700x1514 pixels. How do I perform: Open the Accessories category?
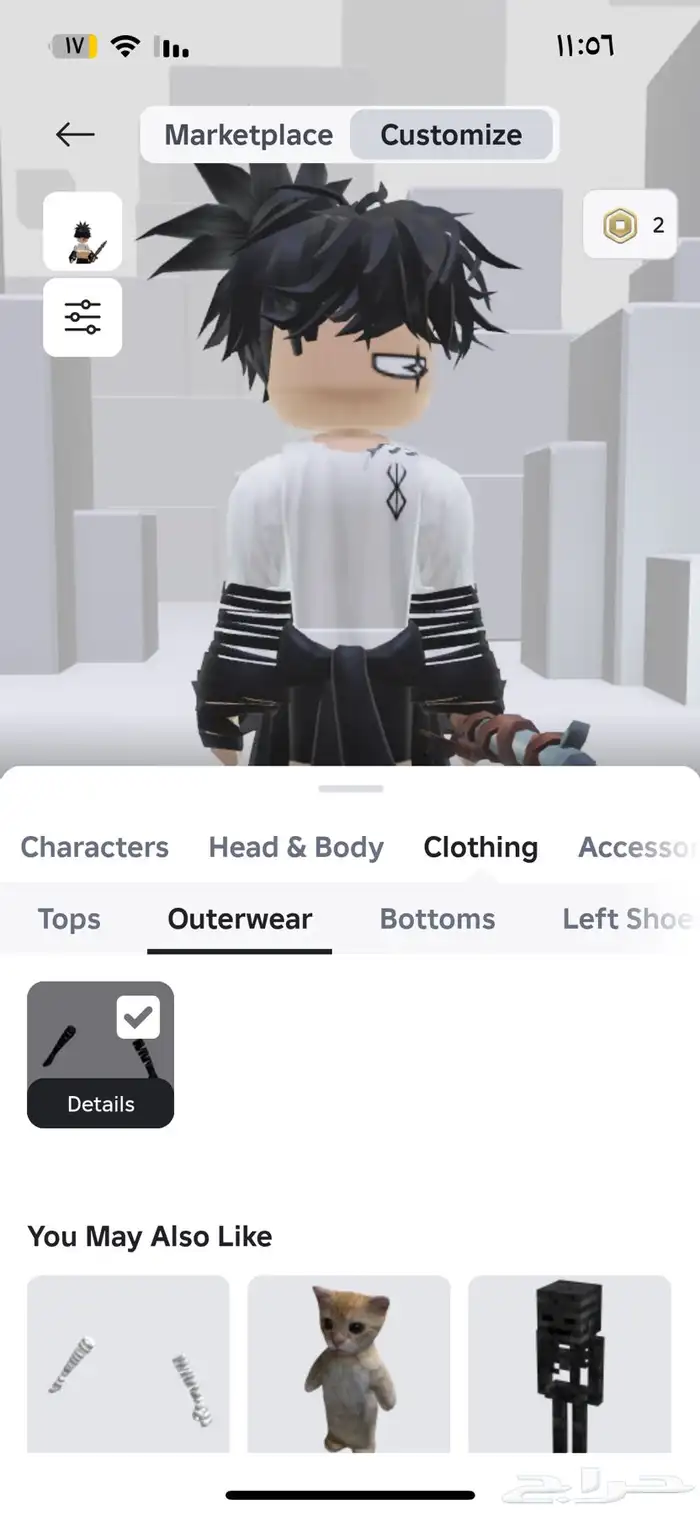pos(636,847)
